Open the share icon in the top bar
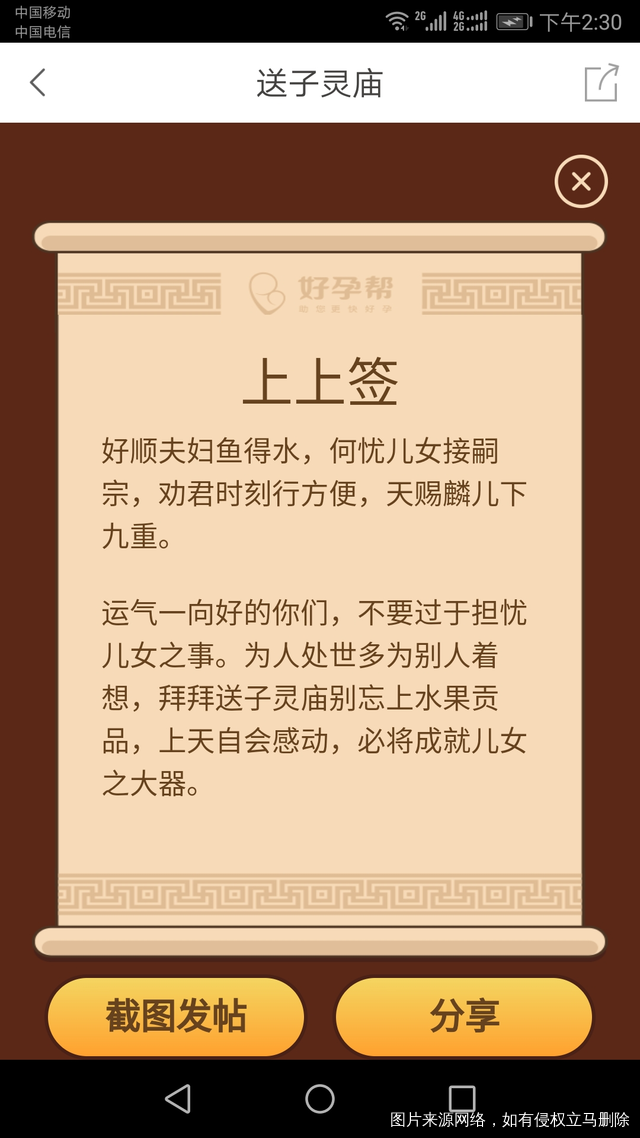 click(601, 82)
